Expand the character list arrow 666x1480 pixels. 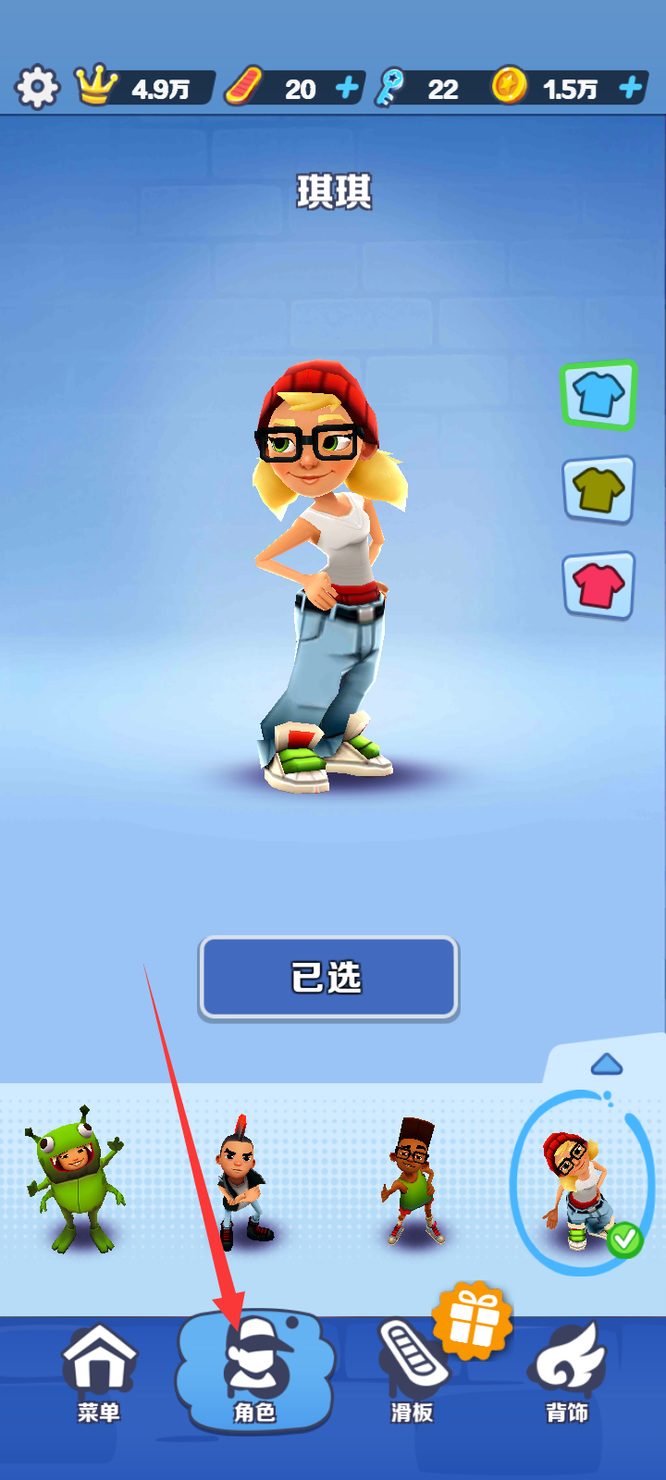[x=606, y=1064]
